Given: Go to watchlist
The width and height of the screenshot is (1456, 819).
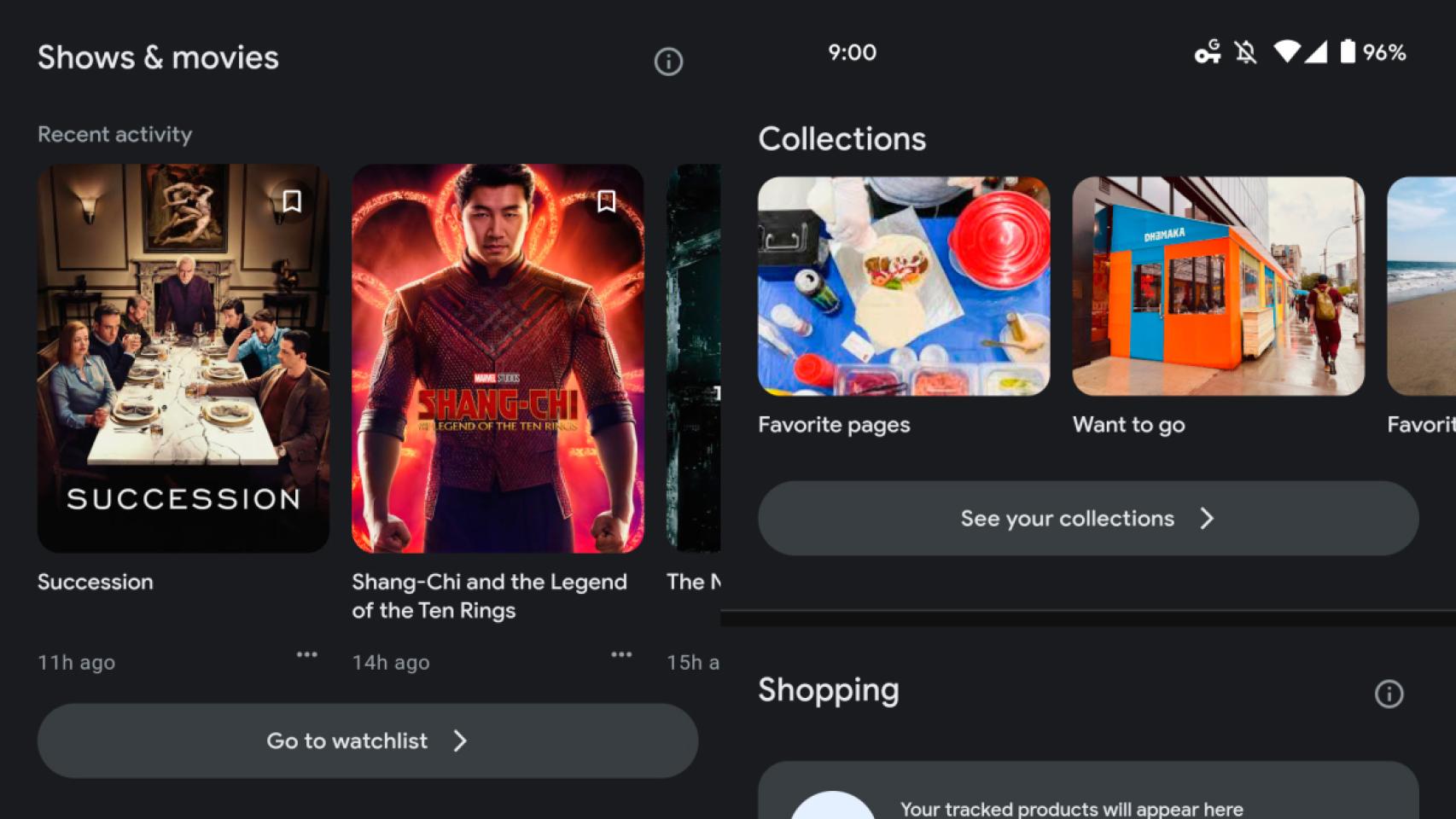Looking at the screenshot, I should pos(367,741).
